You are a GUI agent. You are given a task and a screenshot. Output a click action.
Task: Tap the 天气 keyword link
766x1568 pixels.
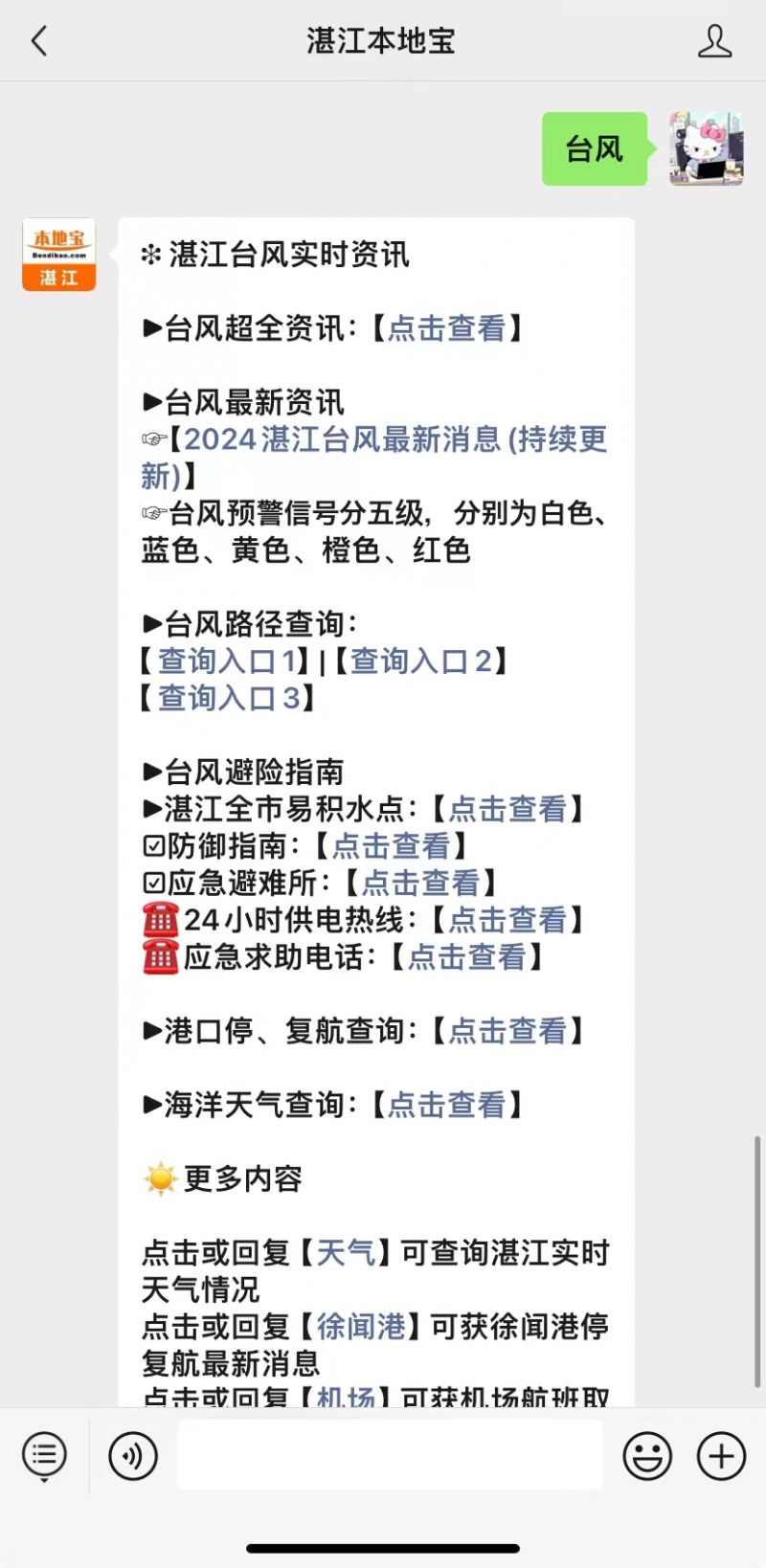[346, 1252]
